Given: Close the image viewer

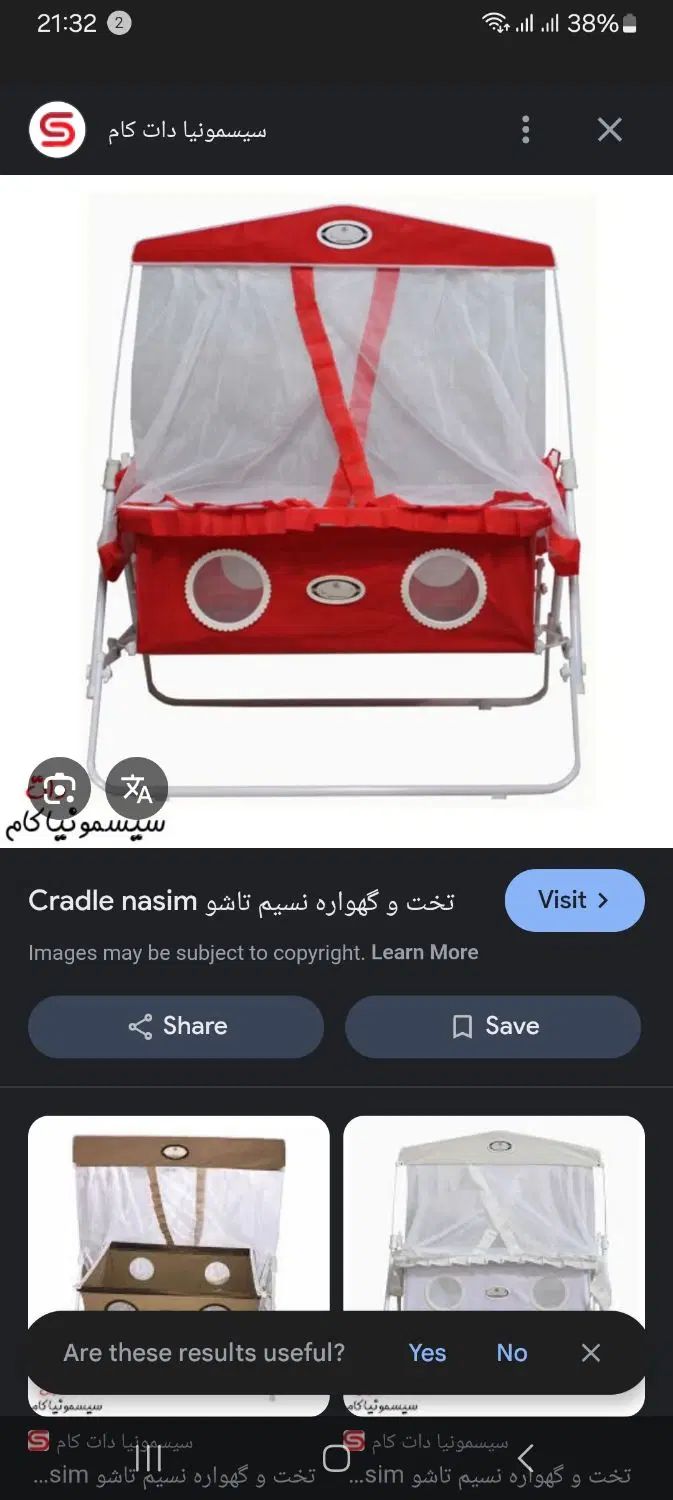Looking at the screenshot, I should (x=609, y=130).
